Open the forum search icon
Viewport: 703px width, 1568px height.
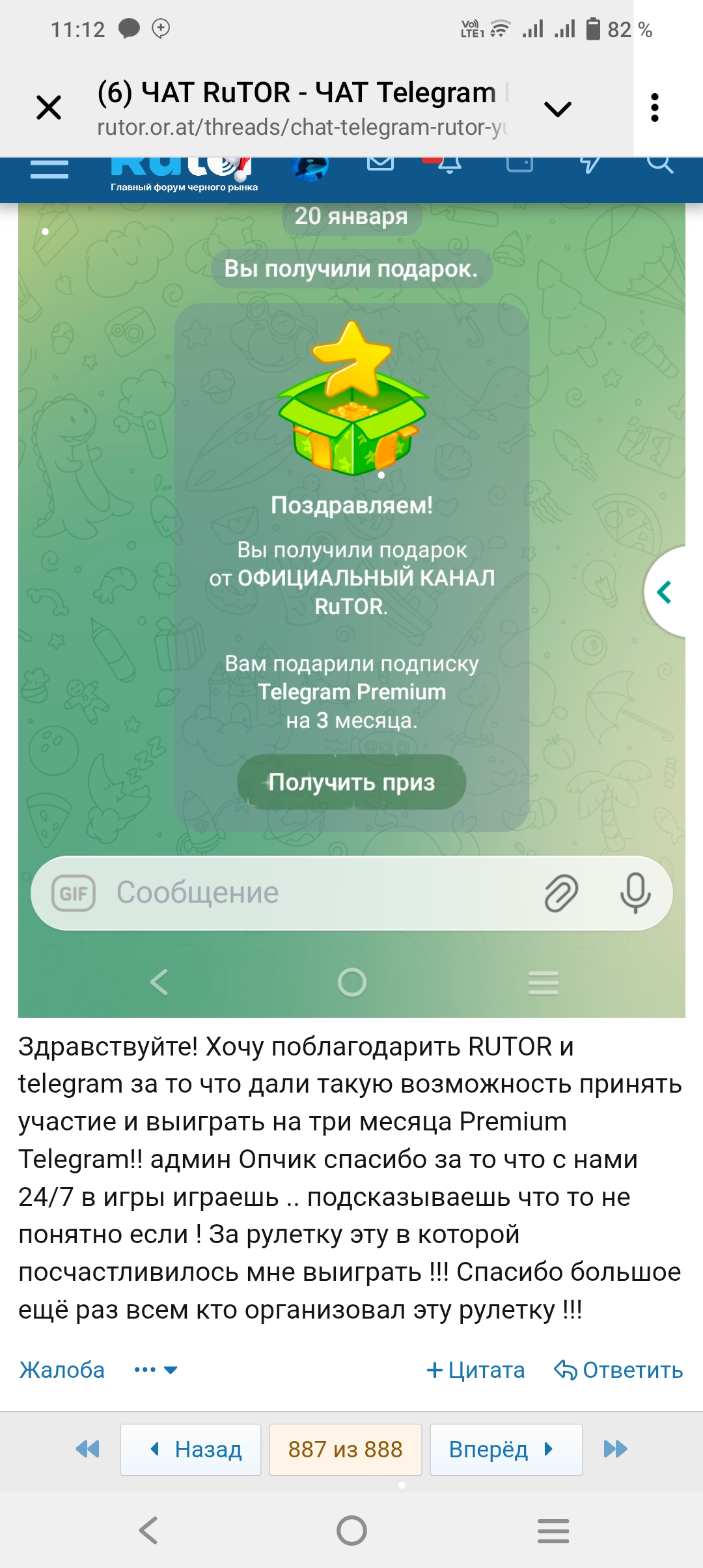coord(659,164)
